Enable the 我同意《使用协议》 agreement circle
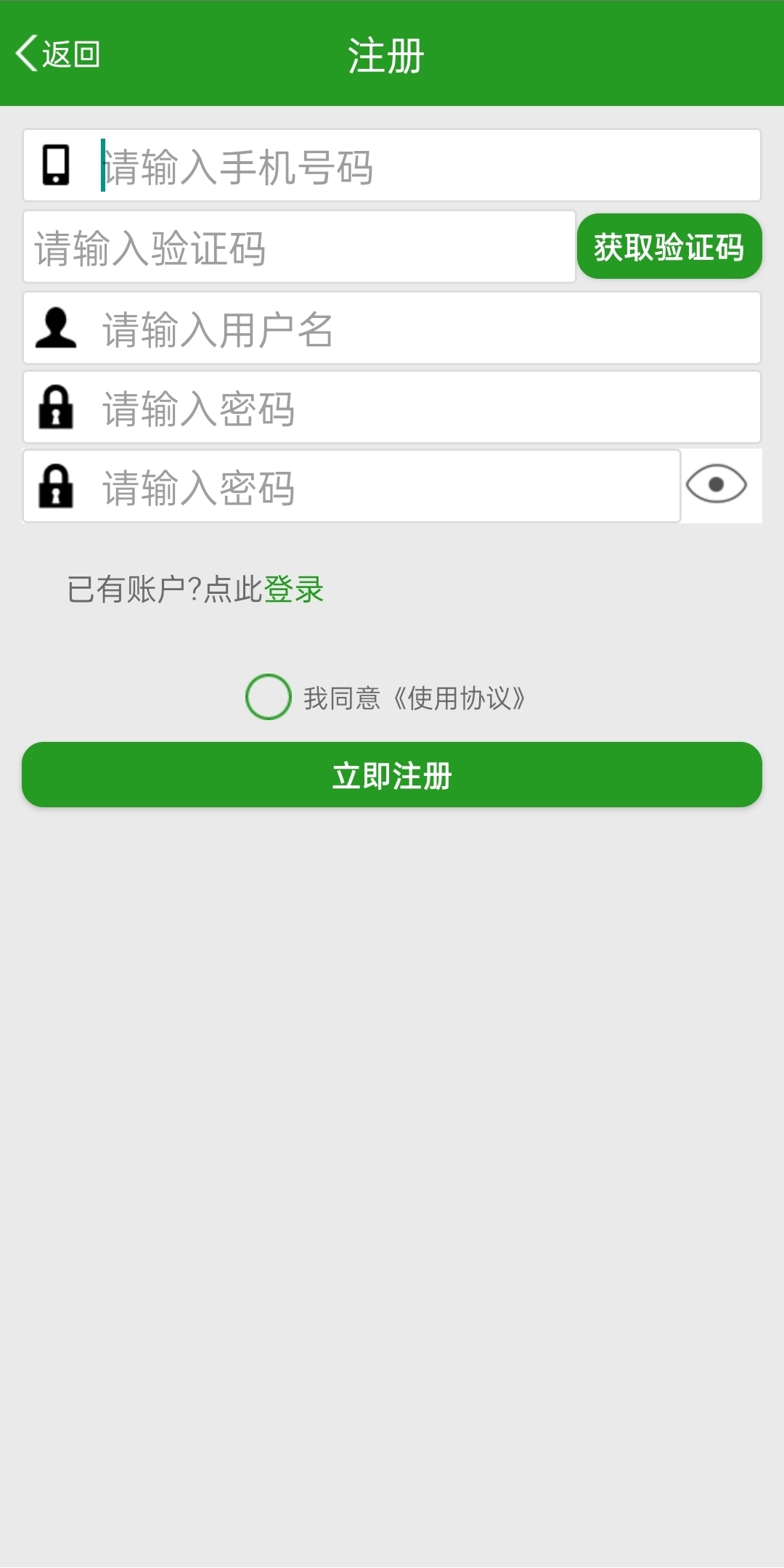This screenshot has height=1568, width=784. pyautogui.click(x=268, y=698)
